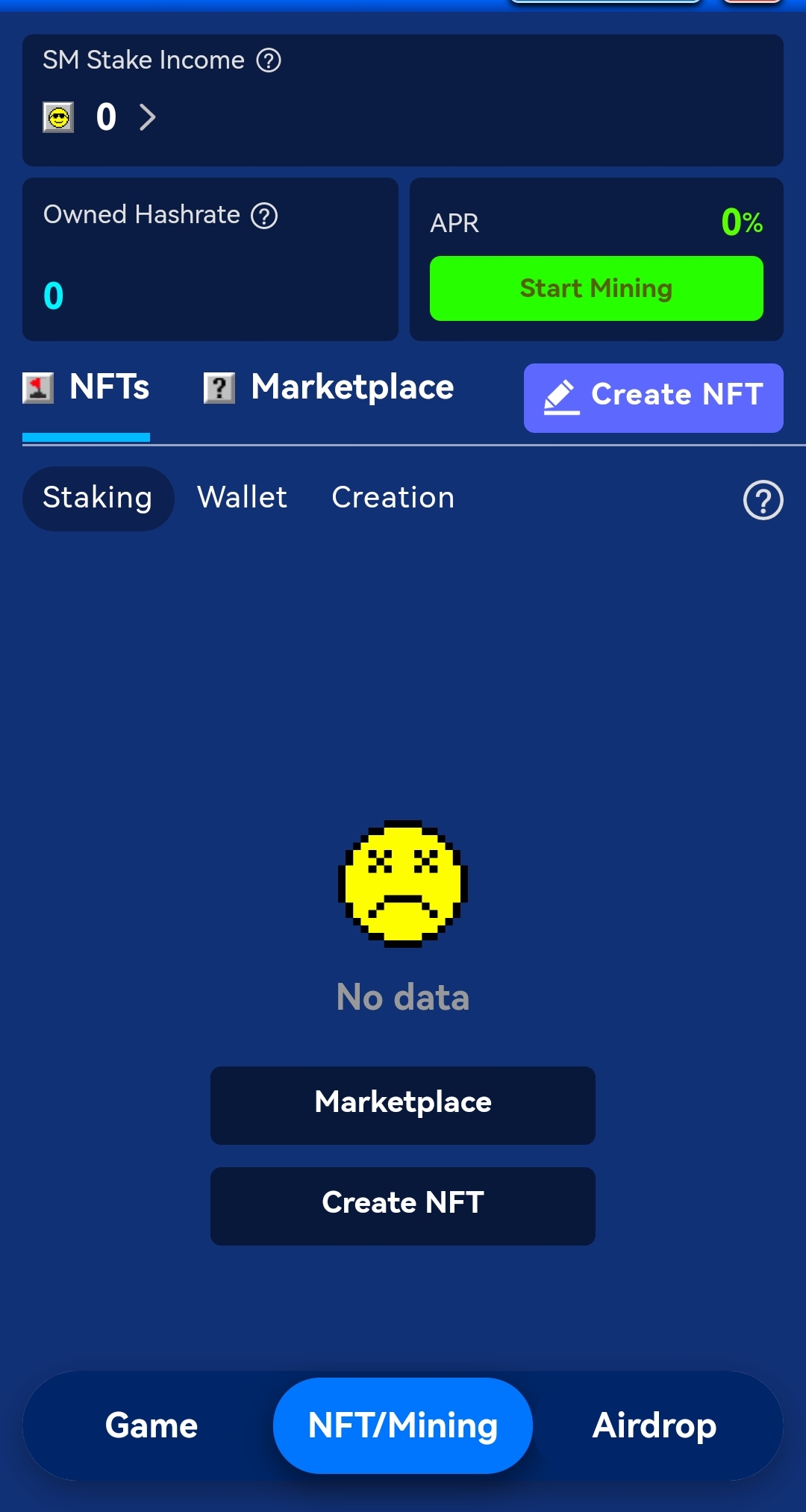Viewport: 806px width, 1512px height.
Task: Go to Marketplace button under No data
Action: 403,1105
